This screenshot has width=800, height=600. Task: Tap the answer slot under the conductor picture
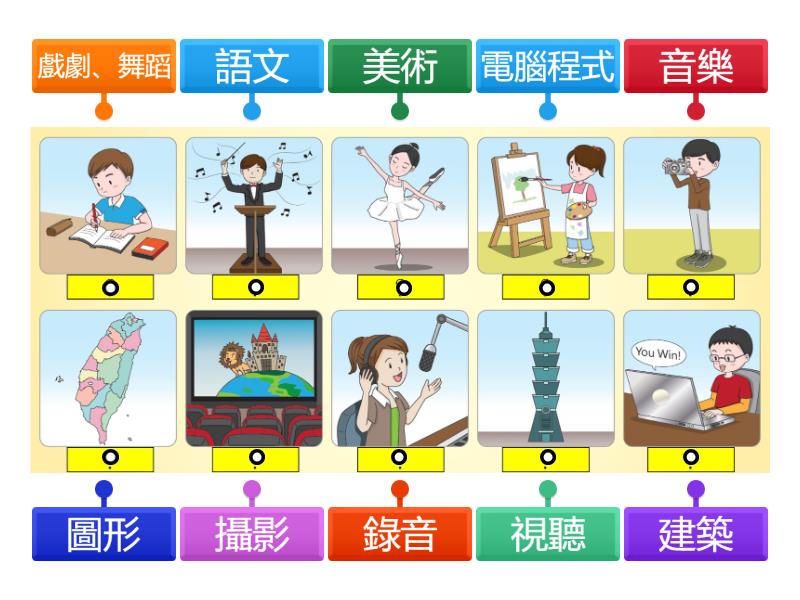pyautogui.click(x=256, y=288)
